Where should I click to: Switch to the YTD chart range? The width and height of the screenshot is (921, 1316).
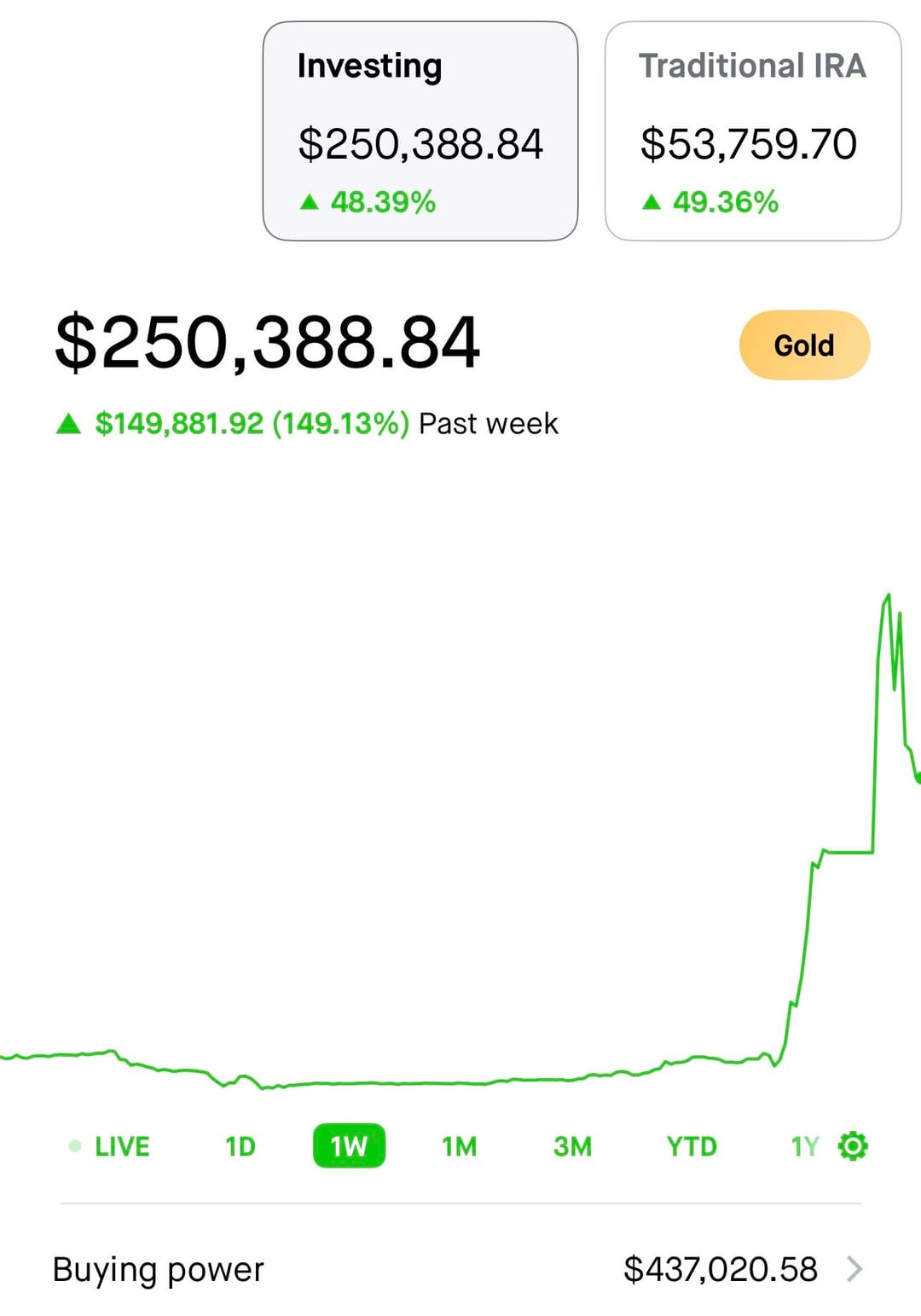[x=692, y=1146]
